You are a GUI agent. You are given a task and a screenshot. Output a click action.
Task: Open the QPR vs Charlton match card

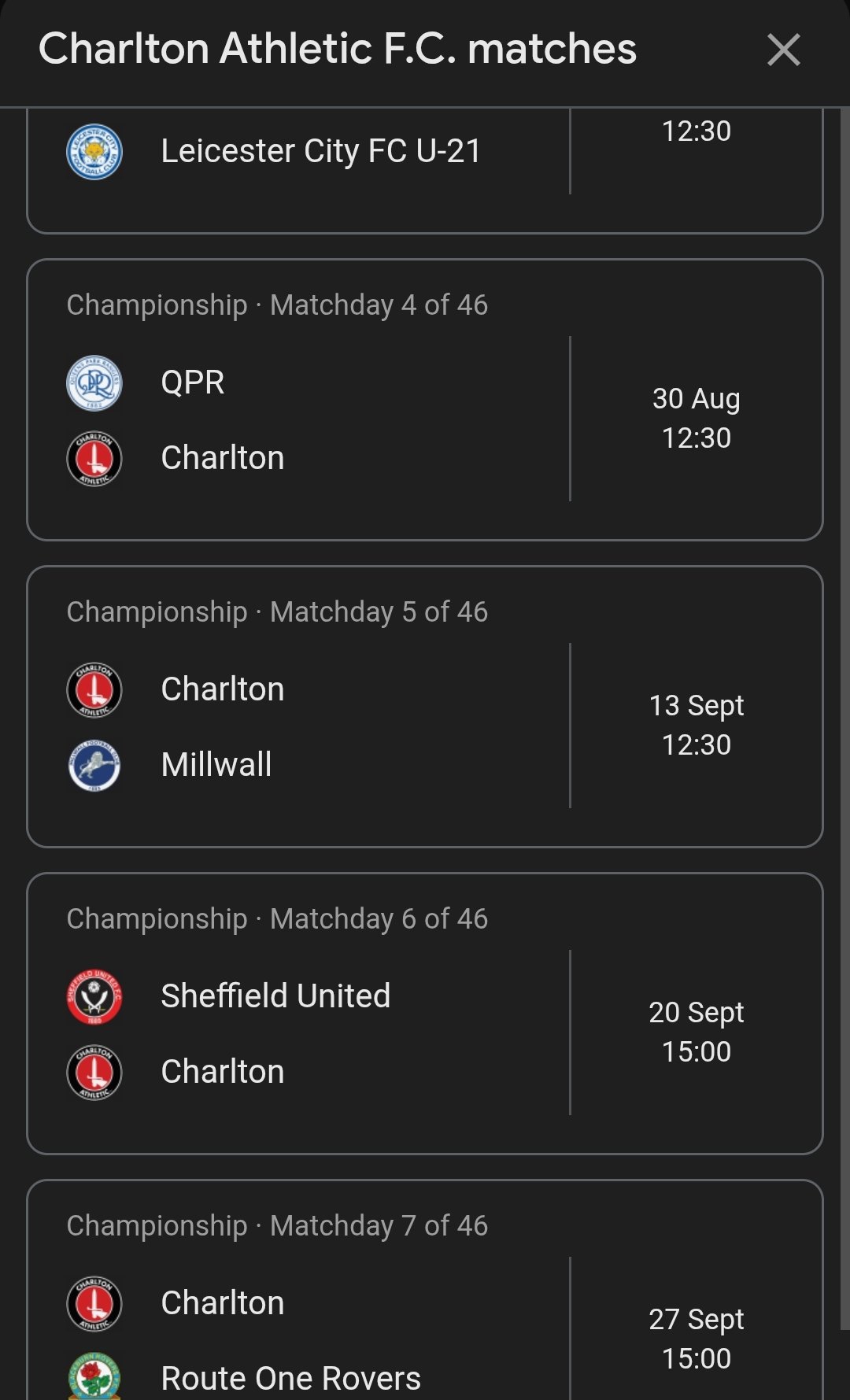[425, 400]
